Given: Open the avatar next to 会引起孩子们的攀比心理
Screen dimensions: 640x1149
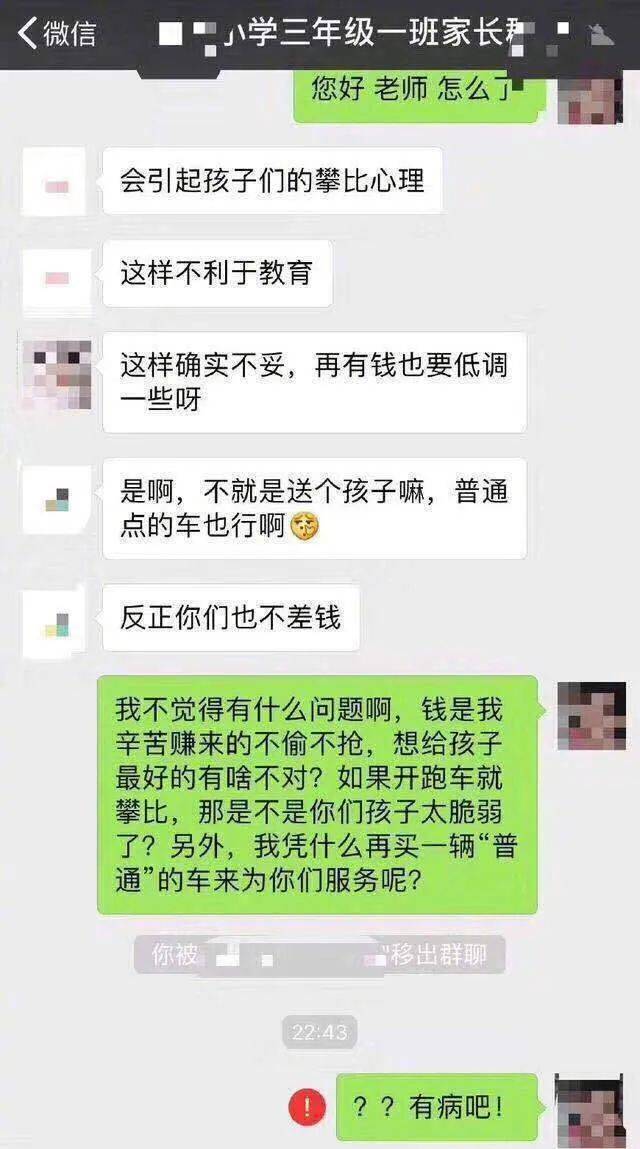Looking at the screenshot, I should [57, 182].
